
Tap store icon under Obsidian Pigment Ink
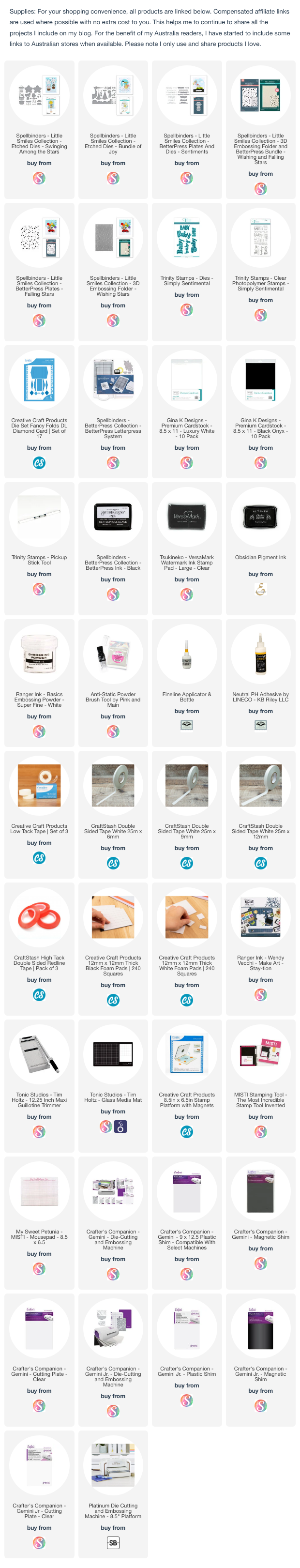260,589
